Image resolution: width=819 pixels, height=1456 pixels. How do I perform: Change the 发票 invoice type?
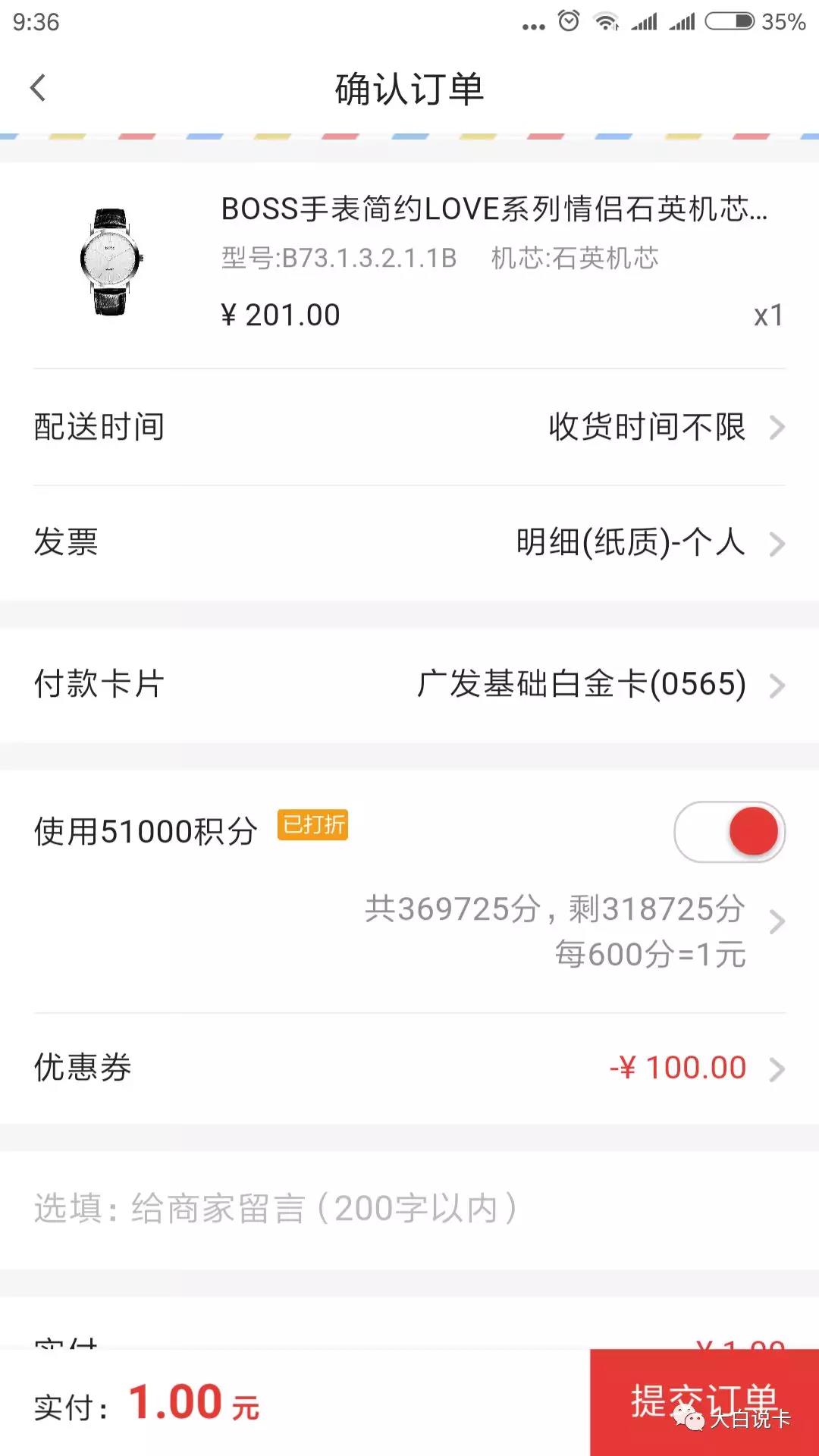409,543
